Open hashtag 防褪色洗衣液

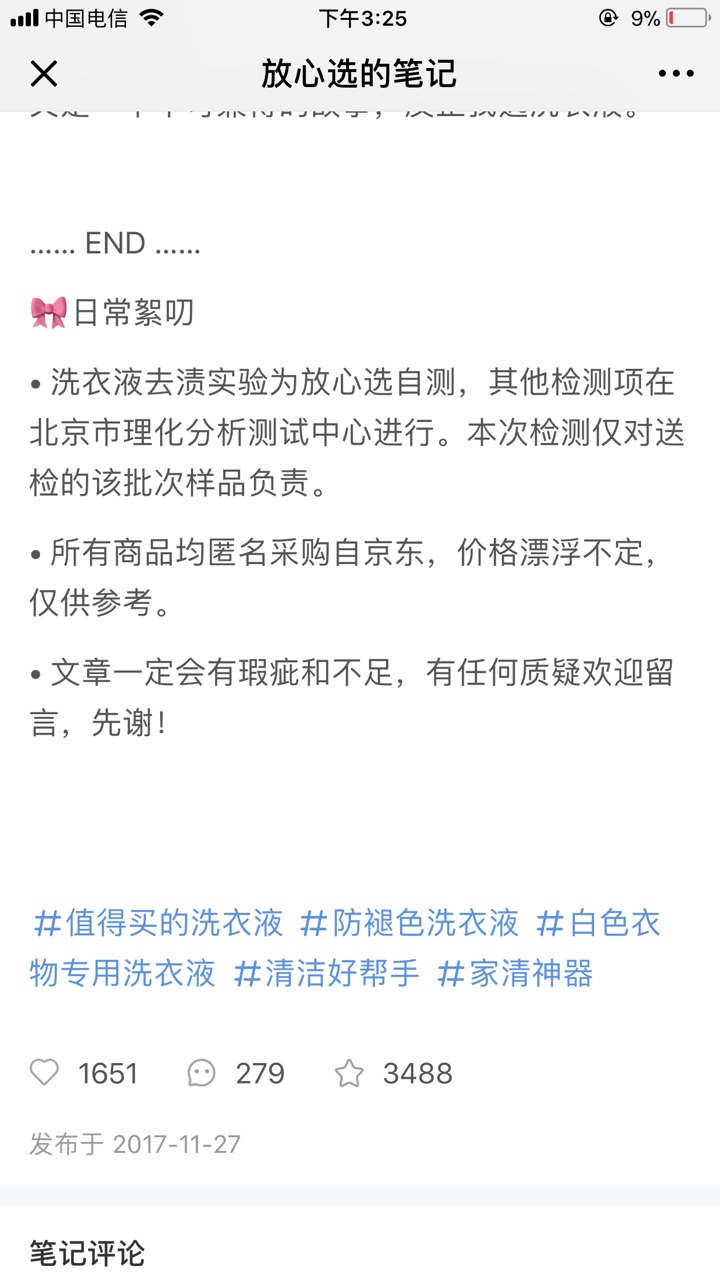click(x=409, y=922)
